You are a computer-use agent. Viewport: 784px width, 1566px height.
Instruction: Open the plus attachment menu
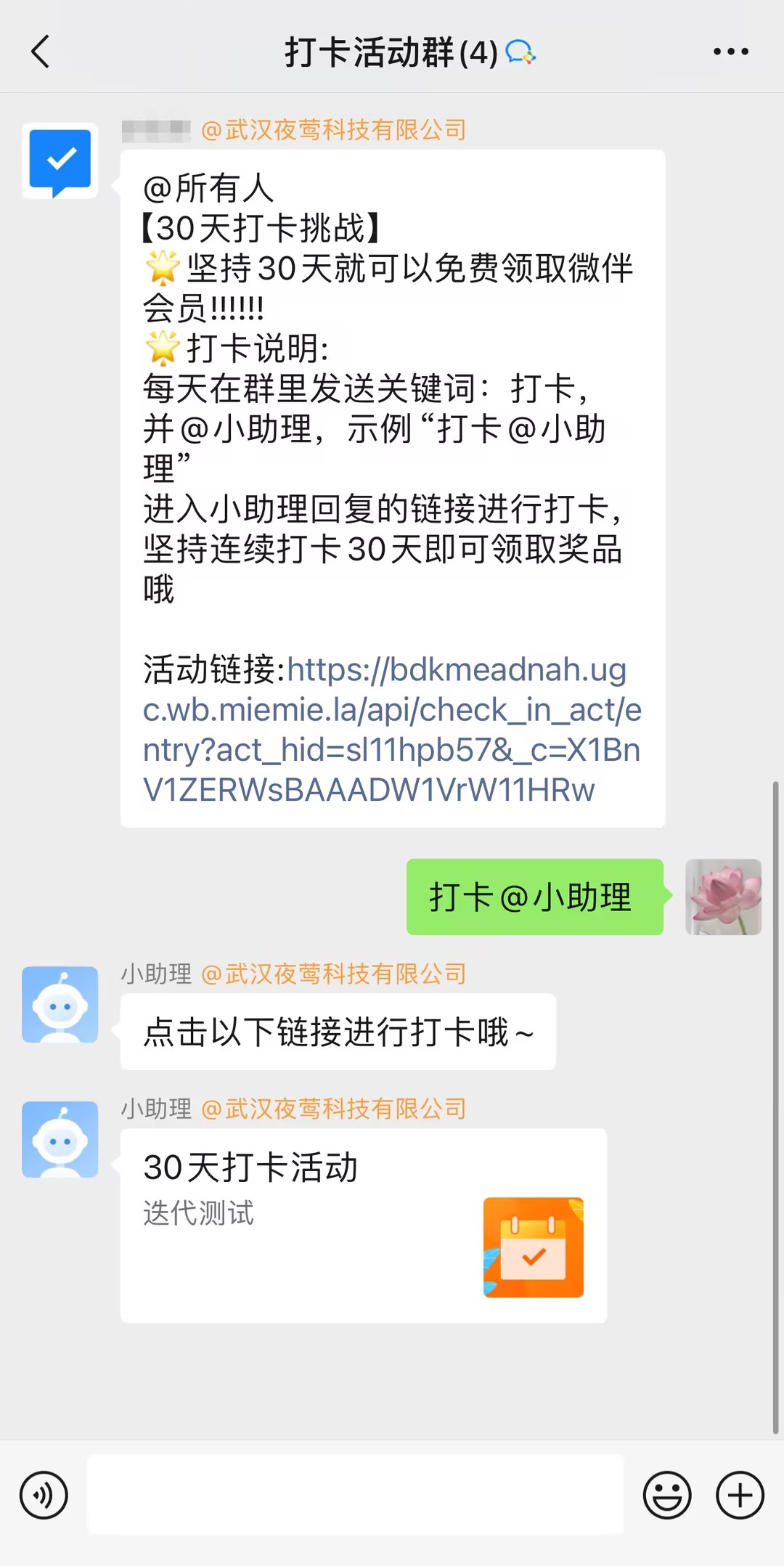(x=740, y=1495)
